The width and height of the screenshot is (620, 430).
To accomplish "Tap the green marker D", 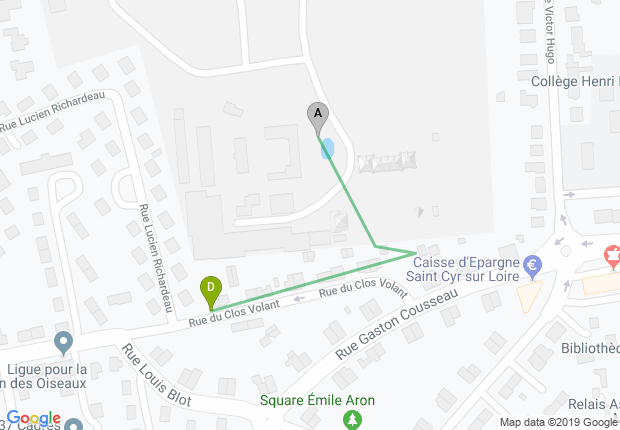I will (x=211, y=290).
